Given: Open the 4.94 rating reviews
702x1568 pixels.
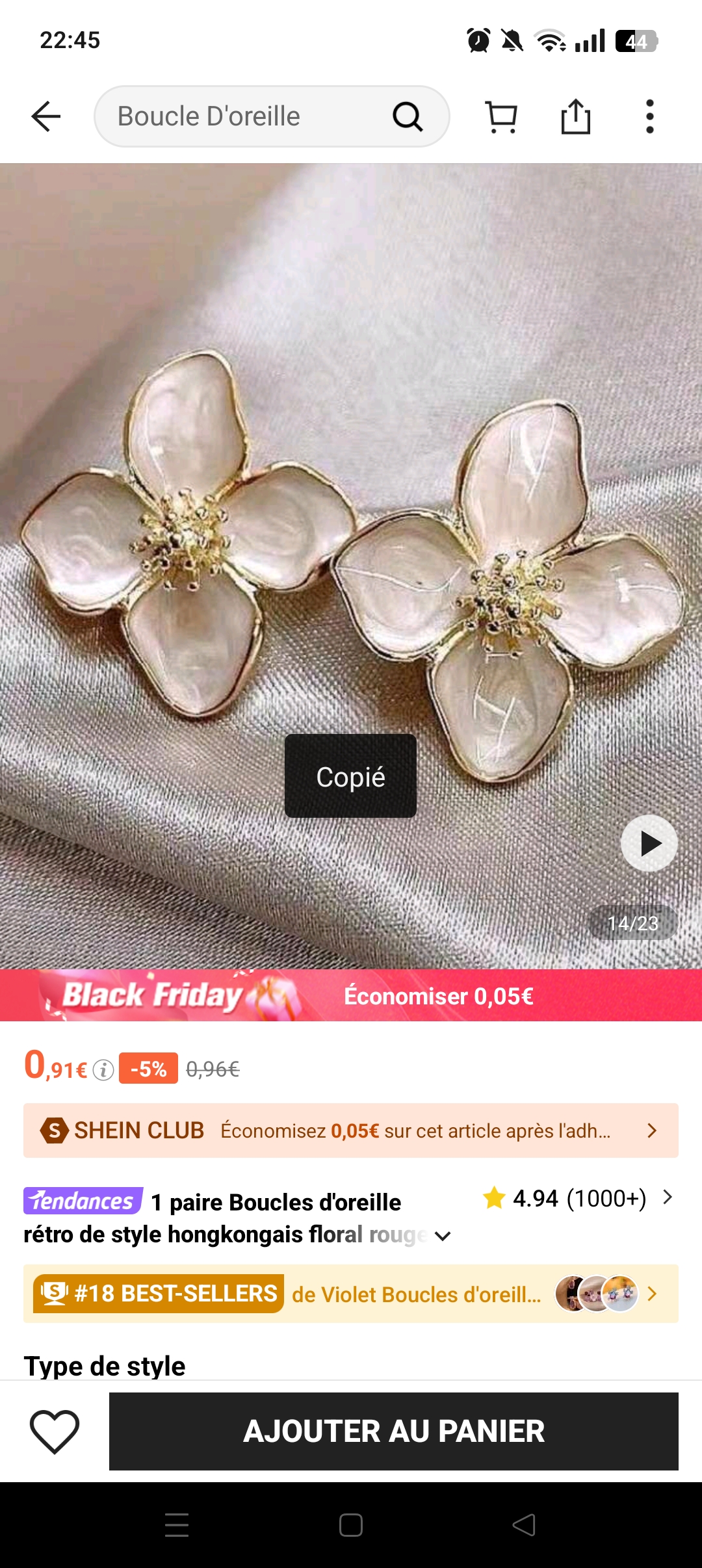Looking at the screenshot, I should coord(577,1198).
